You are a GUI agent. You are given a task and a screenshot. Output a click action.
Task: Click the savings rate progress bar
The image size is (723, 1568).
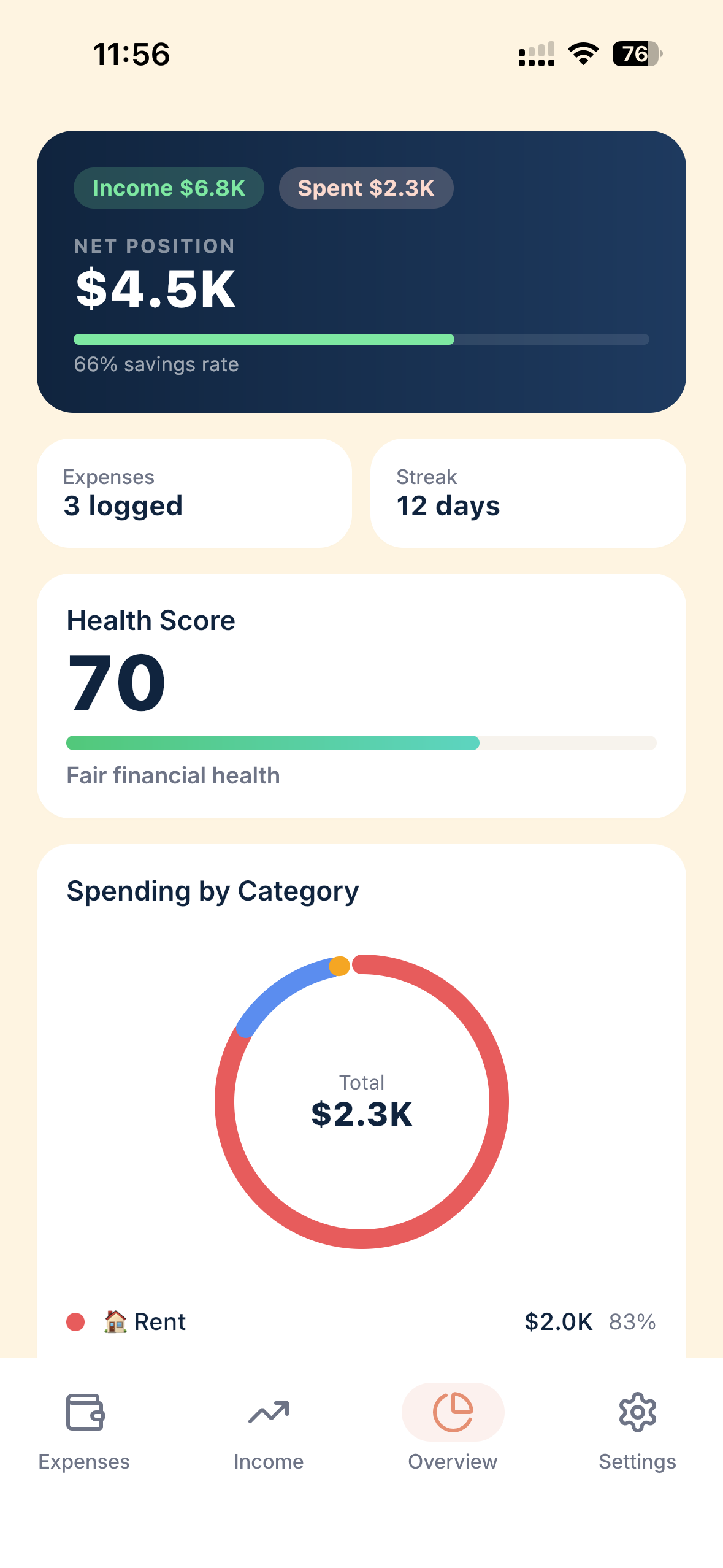tap(361, 339)
